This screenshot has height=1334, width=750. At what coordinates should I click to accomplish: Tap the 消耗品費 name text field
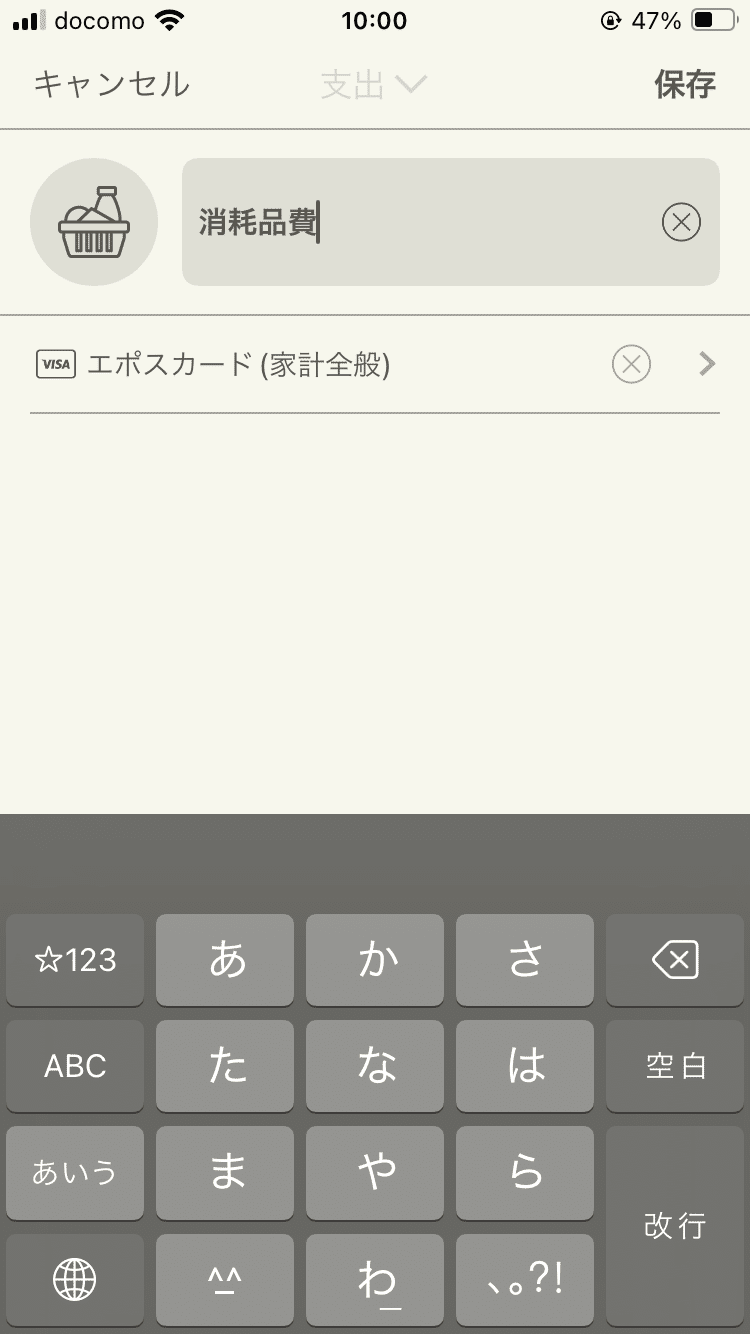point(420,222)
